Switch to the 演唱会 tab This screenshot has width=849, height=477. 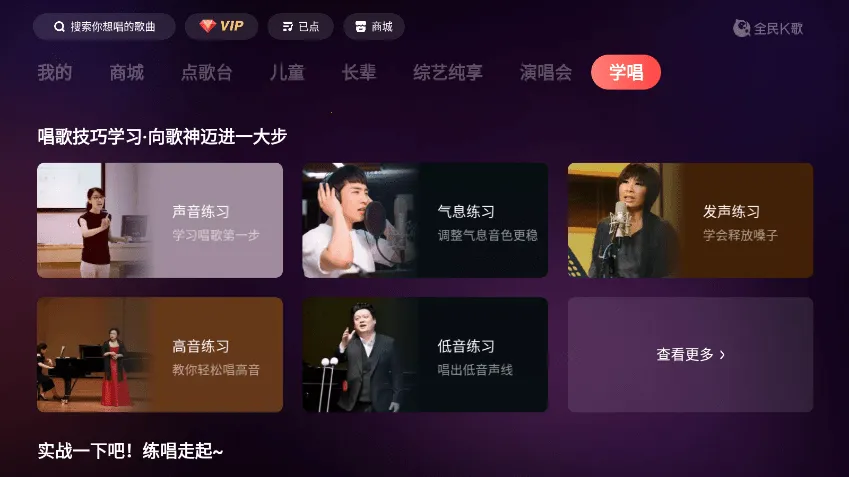pyautogui.click(x=546, y=72)
